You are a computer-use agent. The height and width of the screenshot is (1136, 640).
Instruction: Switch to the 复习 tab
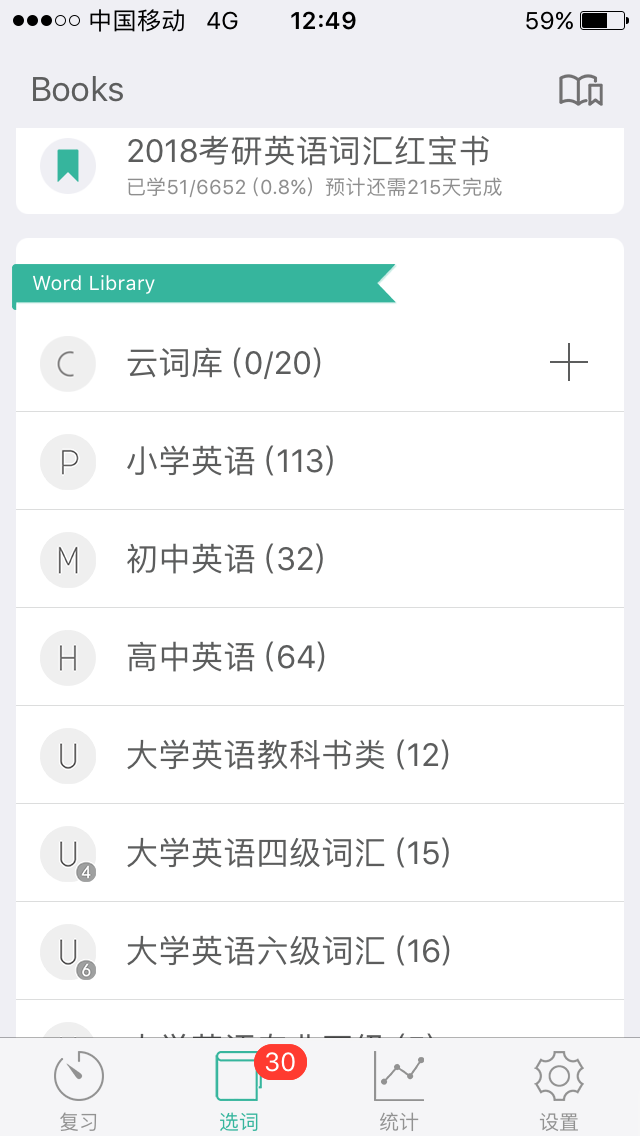[x=78, y=1090]
